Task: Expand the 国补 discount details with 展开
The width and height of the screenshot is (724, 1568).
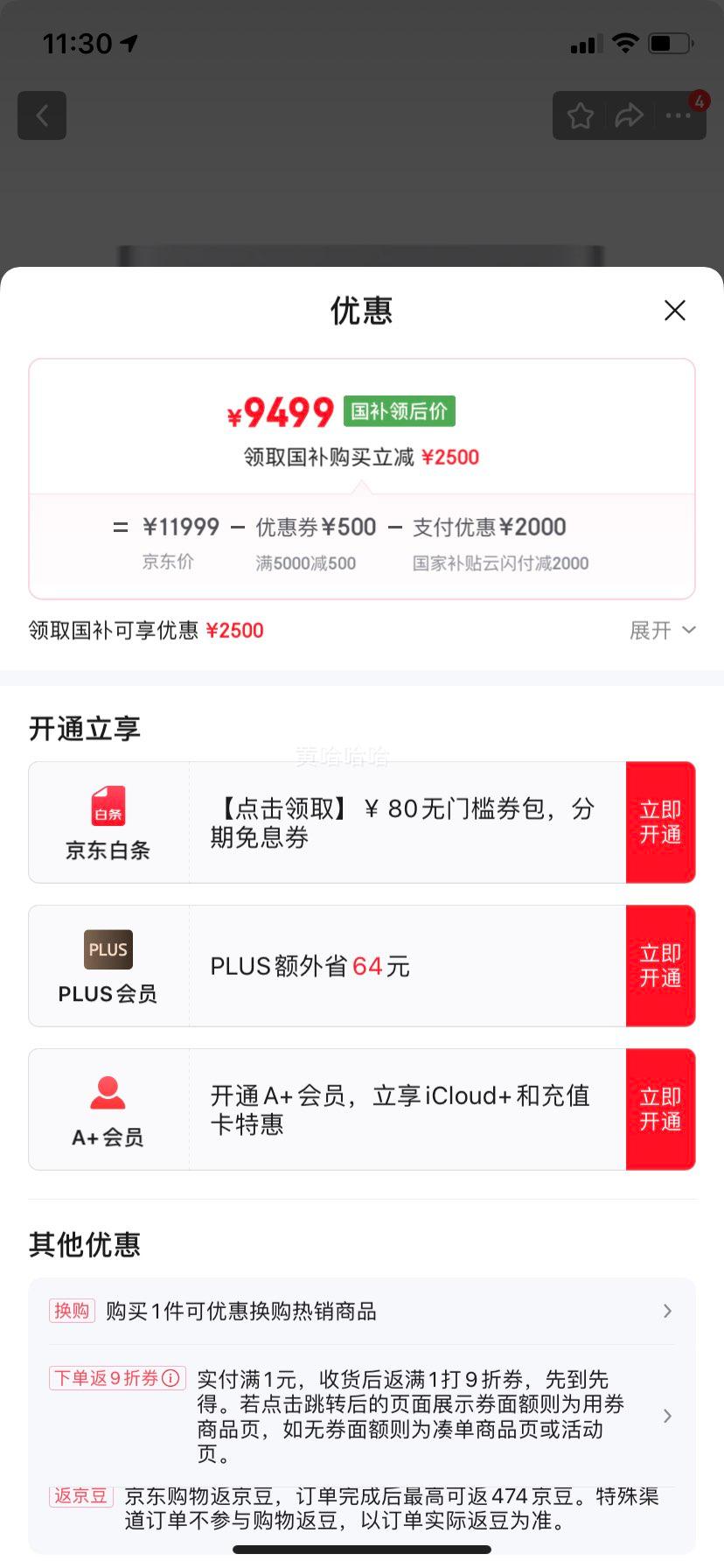Action: 662,630
